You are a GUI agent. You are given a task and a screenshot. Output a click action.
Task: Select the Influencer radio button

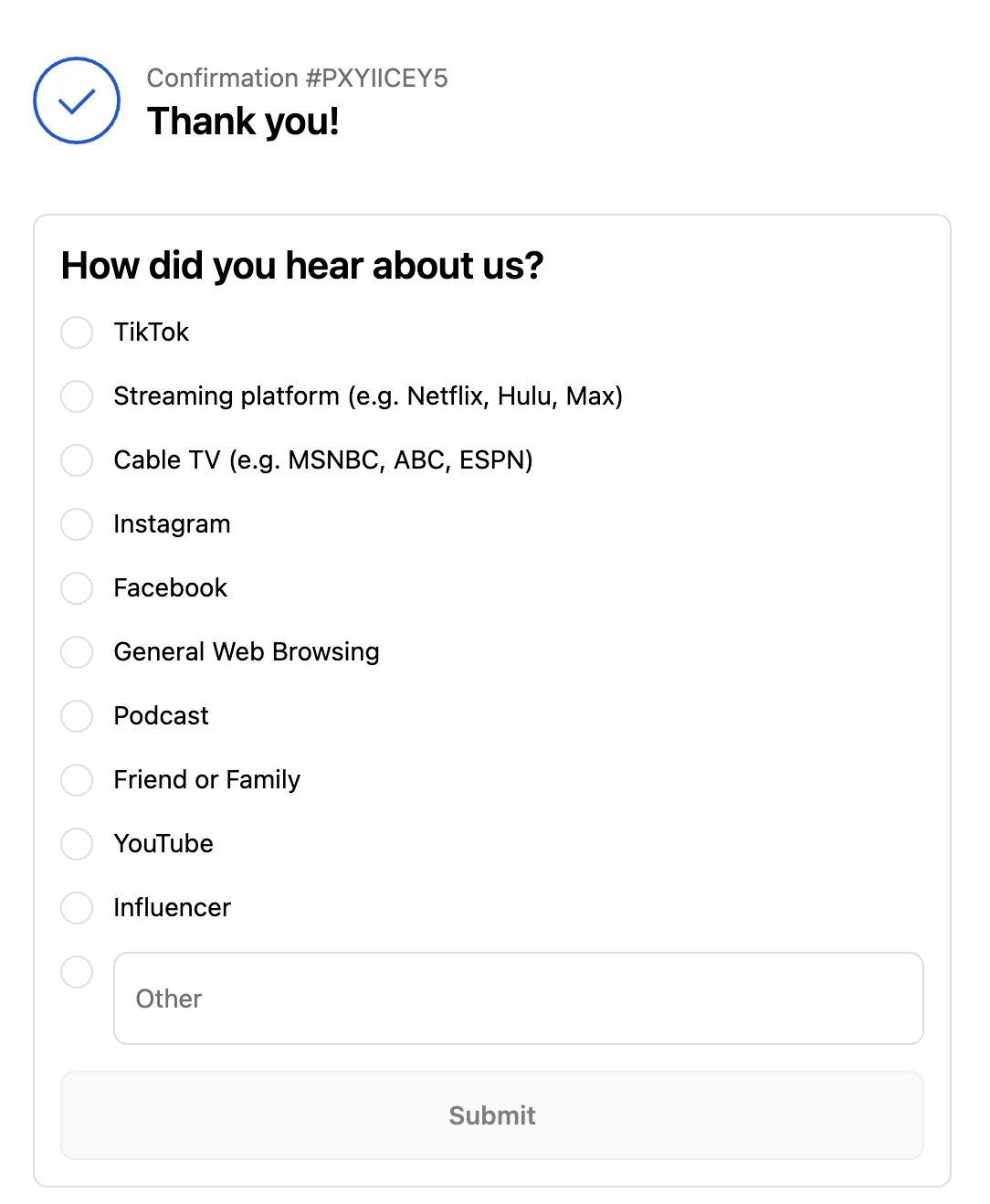(x=77, y=908)
